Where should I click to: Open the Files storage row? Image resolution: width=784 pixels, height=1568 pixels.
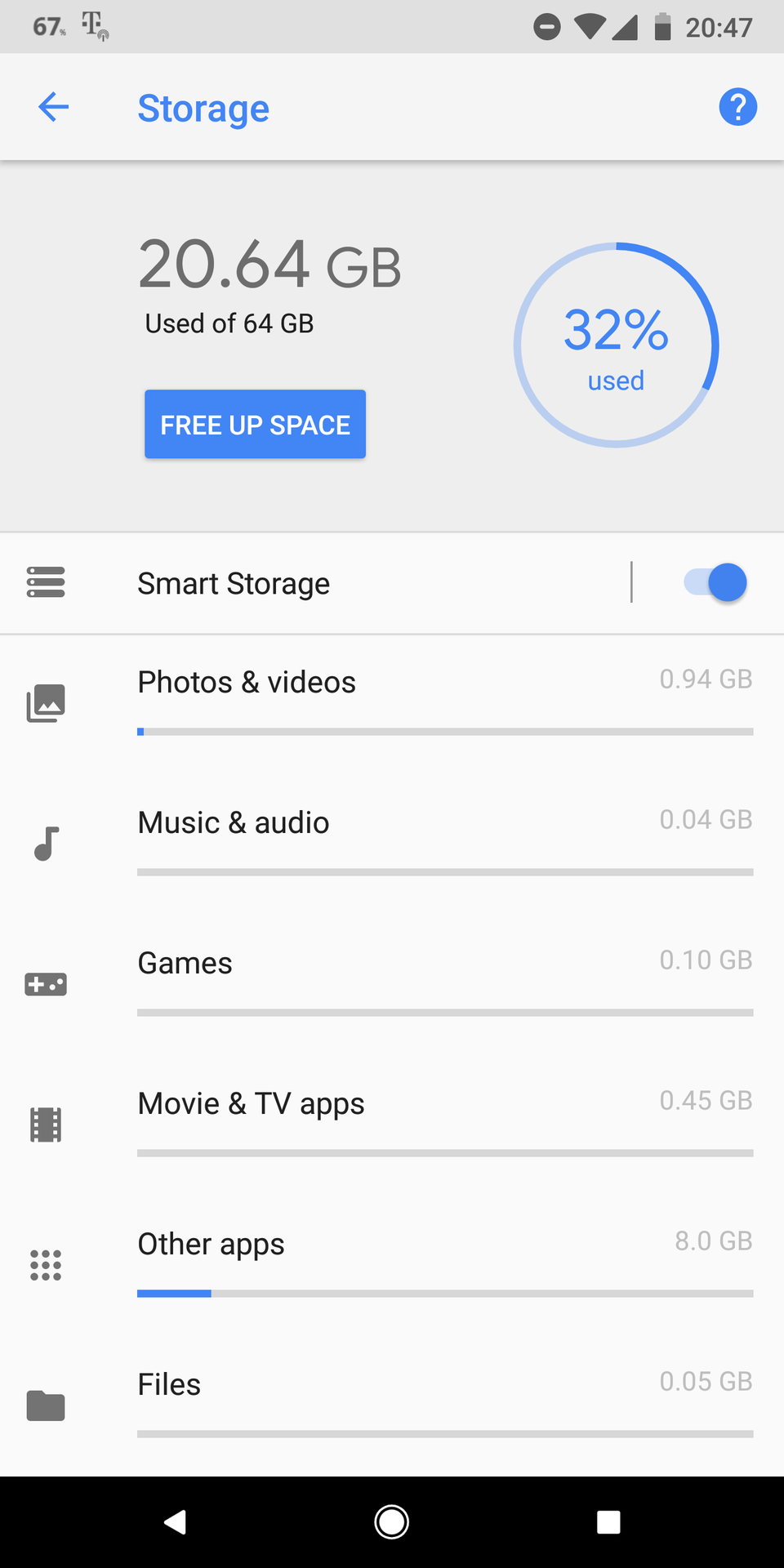pyautogui.click(x=392, y=1406)
